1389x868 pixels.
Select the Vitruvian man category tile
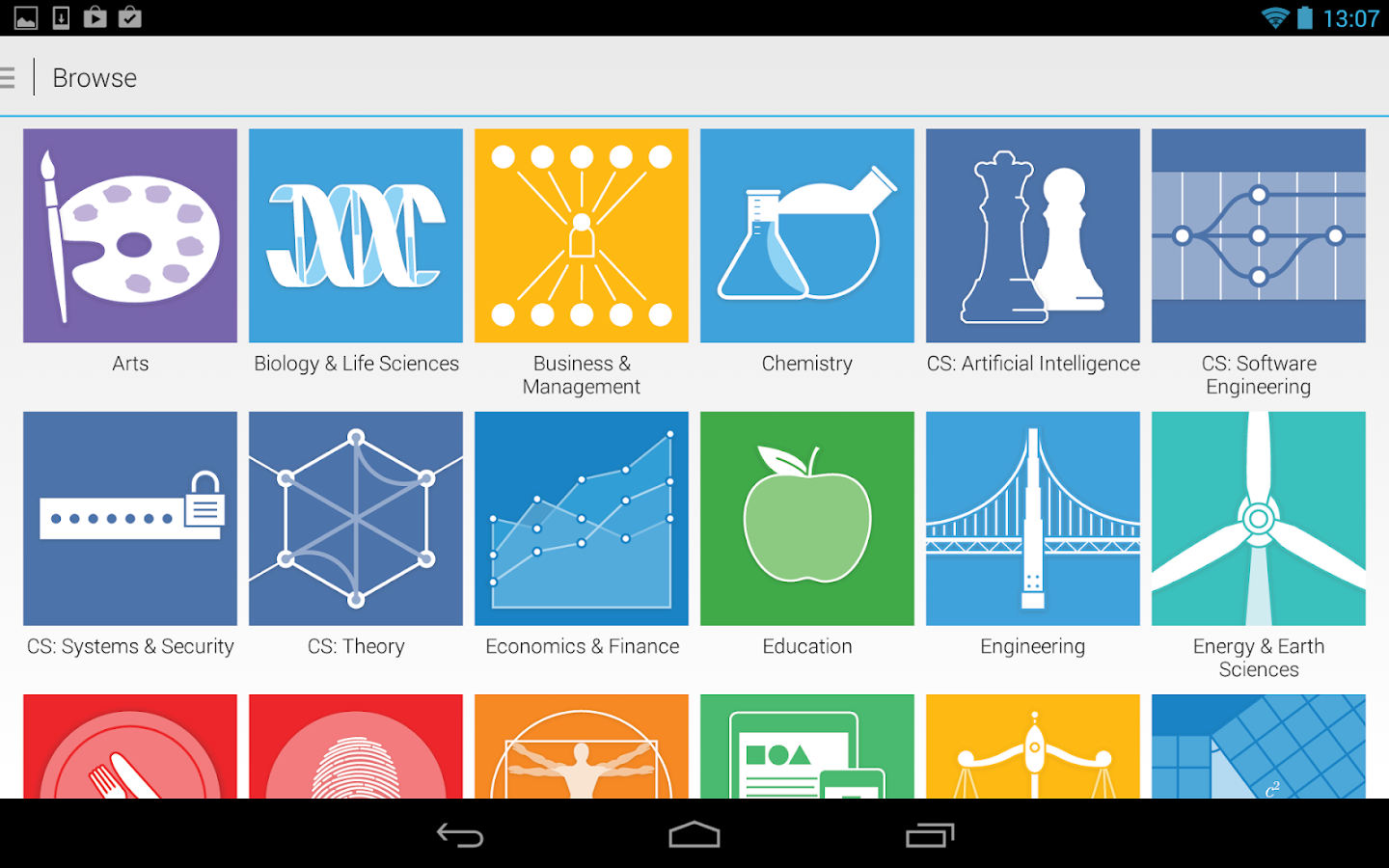click(582, 746)
